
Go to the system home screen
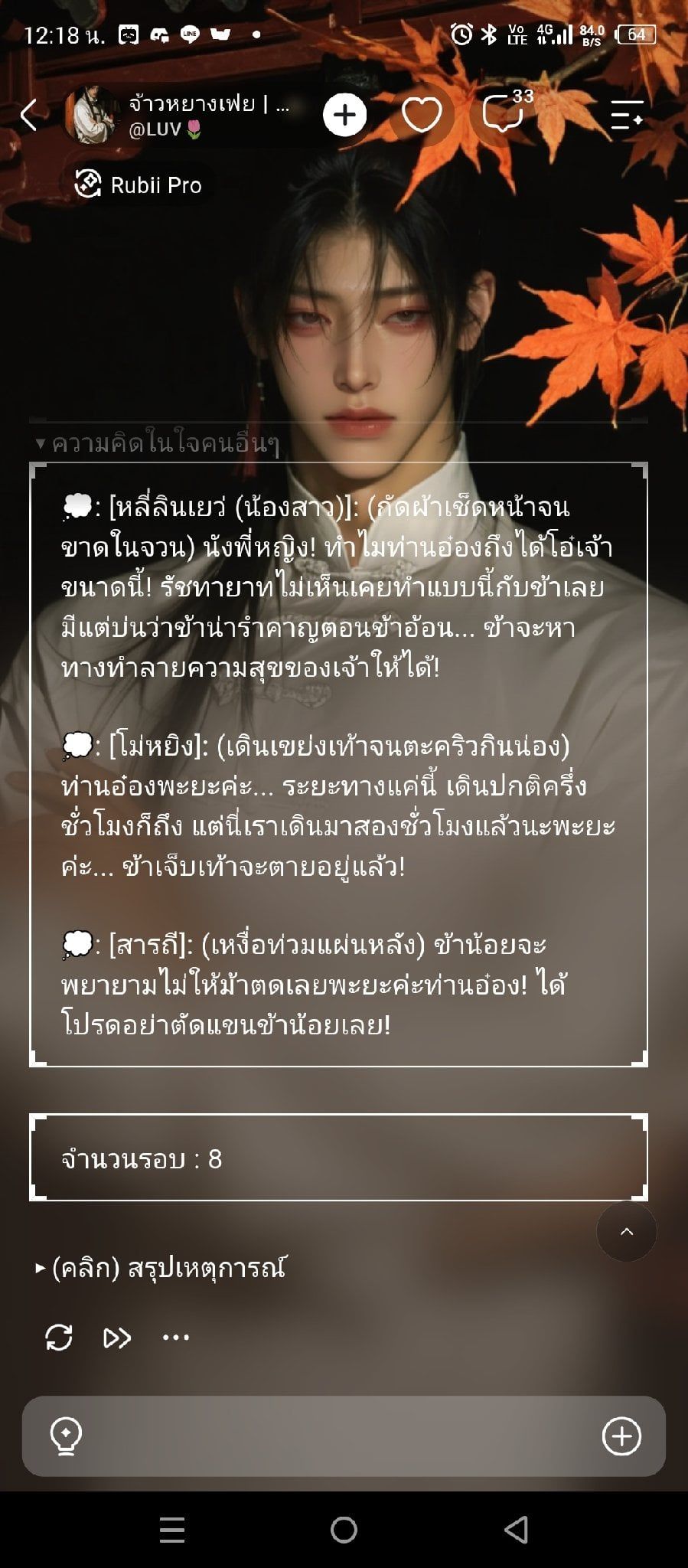(x=344, y=1529)
